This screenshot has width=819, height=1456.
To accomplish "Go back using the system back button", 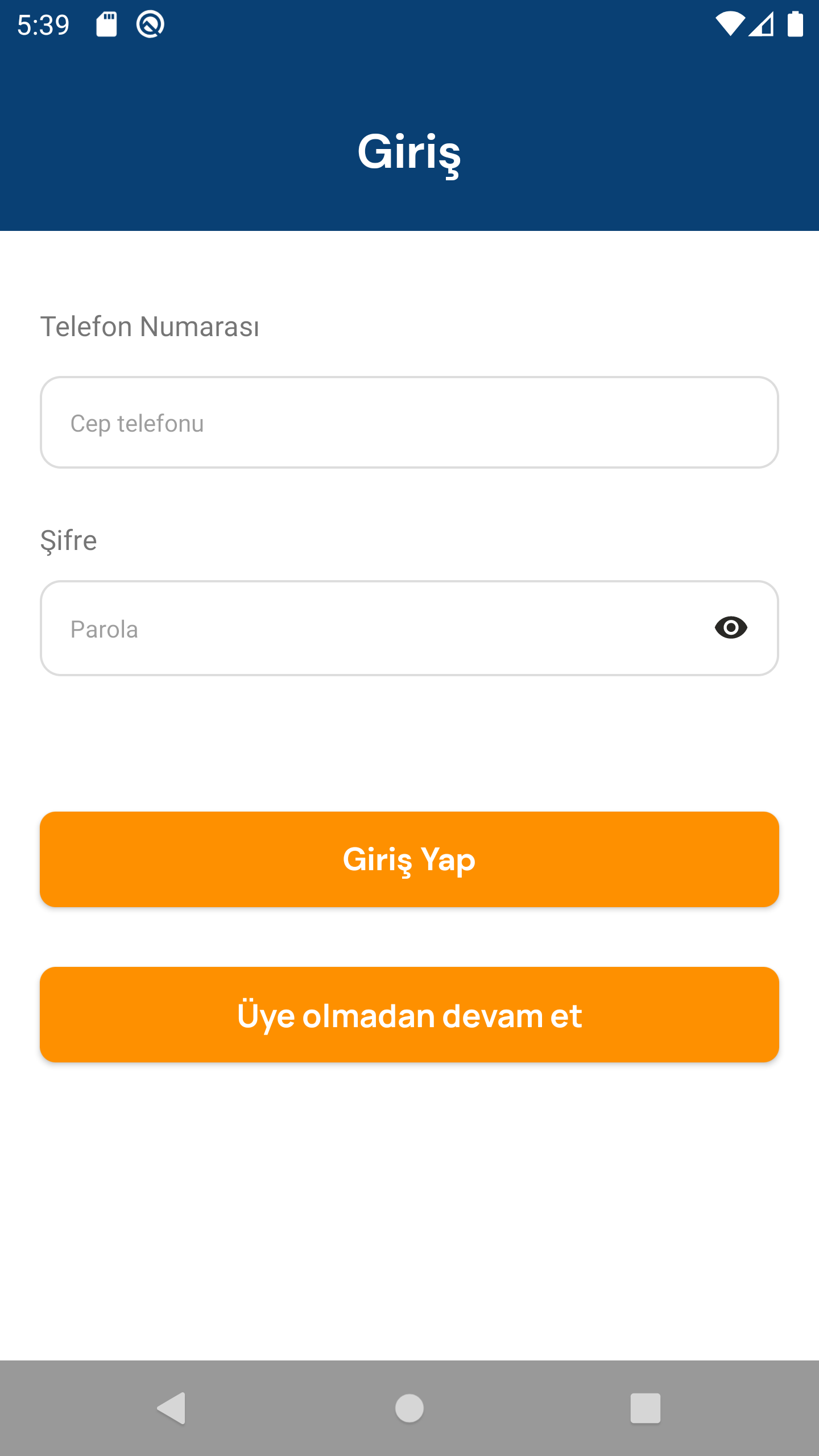I will point(172,1408).
